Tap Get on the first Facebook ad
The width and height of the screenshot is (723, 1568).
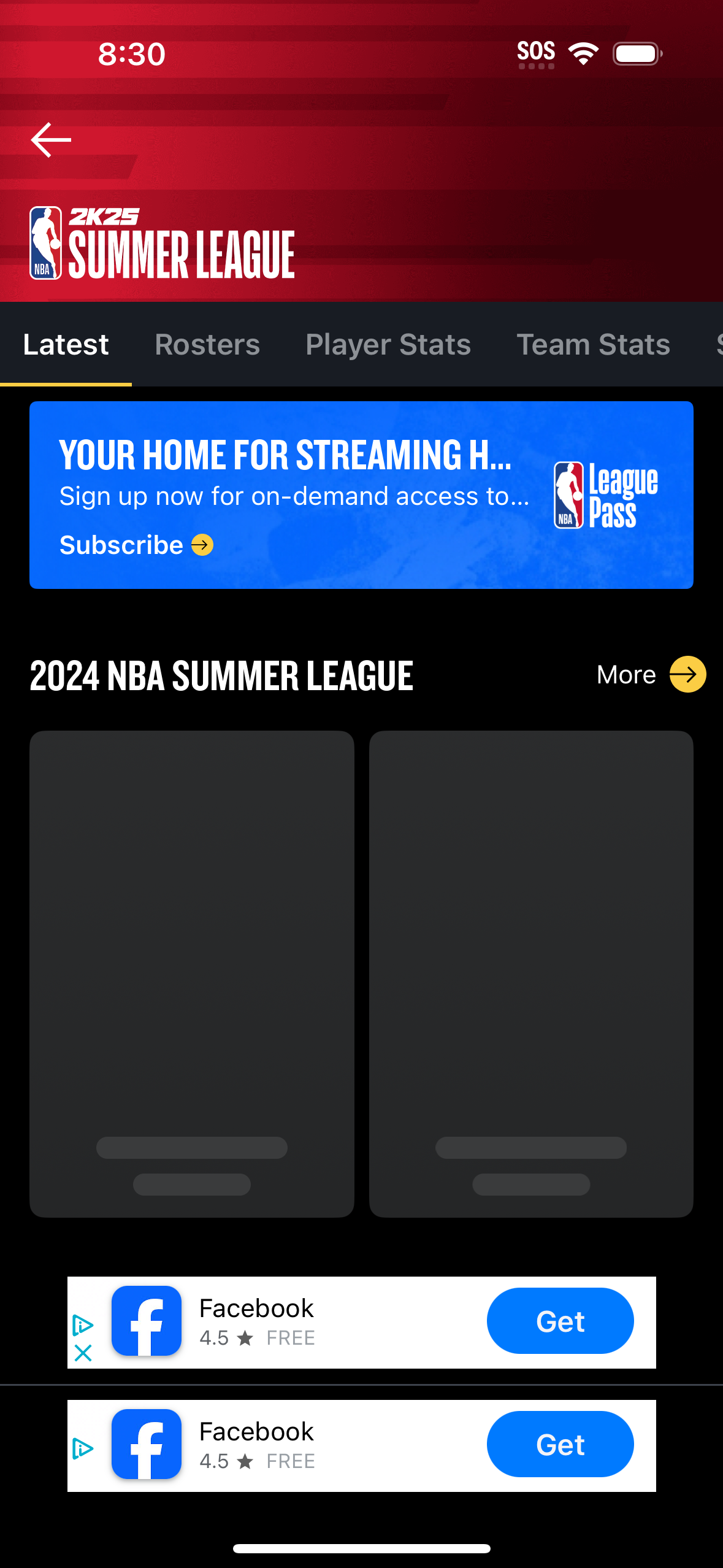(x=560, y=1321)
